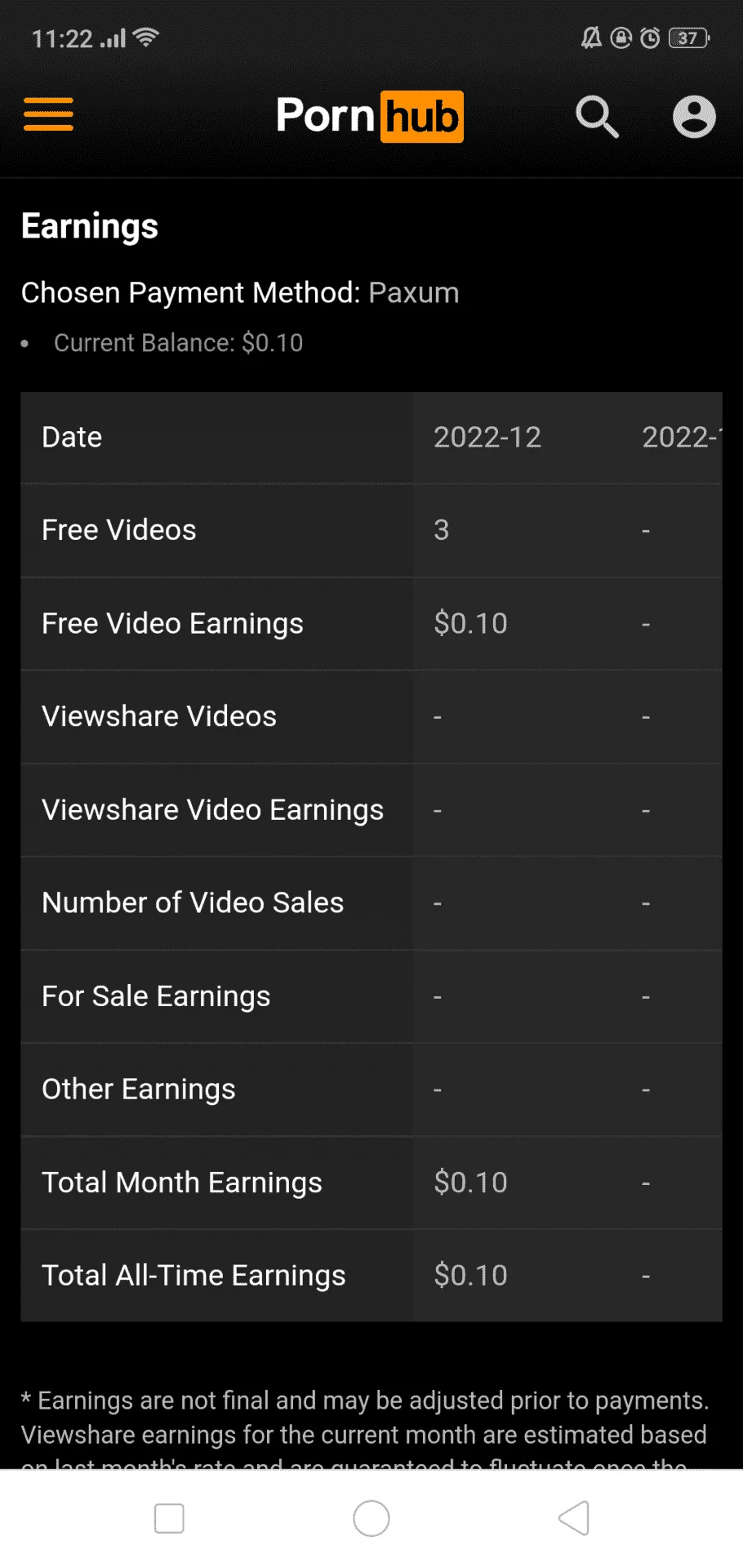Image resolution: width=743 pixels, height=1568 pixels.
Task: Open the hamburger menu
Action: tap(48, 114)
